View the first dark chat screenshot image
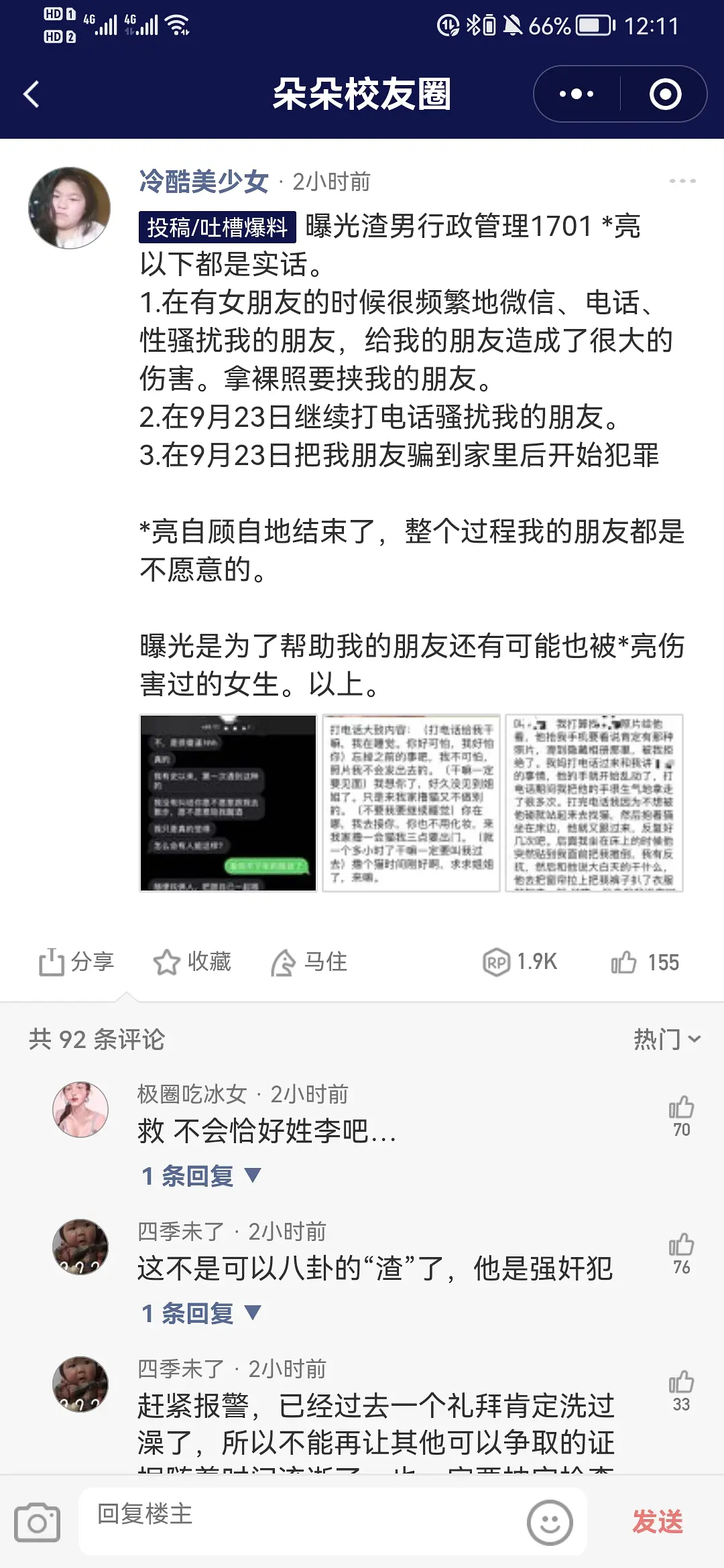 pyautogui.click(x=228, y=803)
